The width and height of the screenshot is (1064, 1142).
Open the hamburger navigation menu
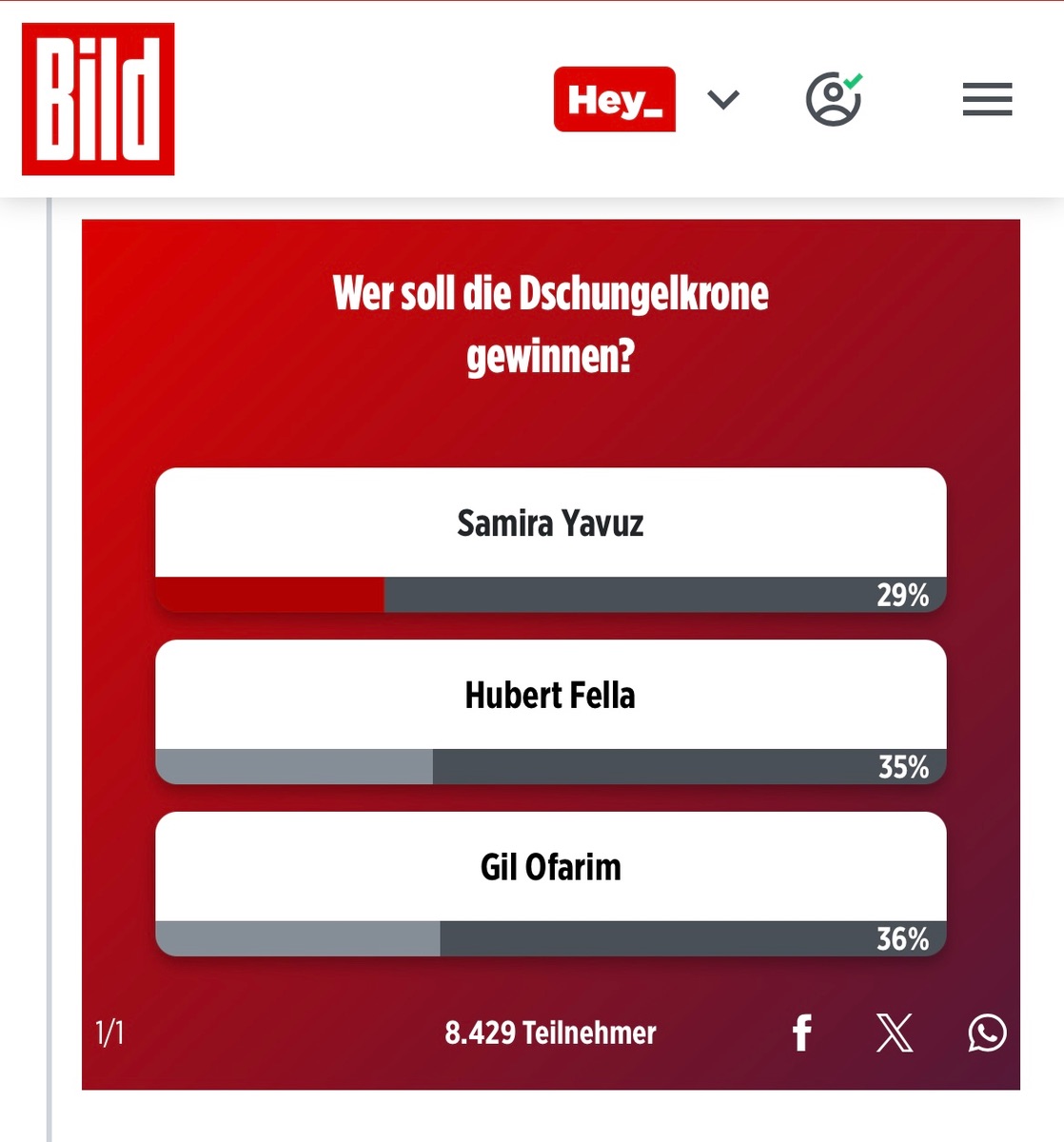987,99
